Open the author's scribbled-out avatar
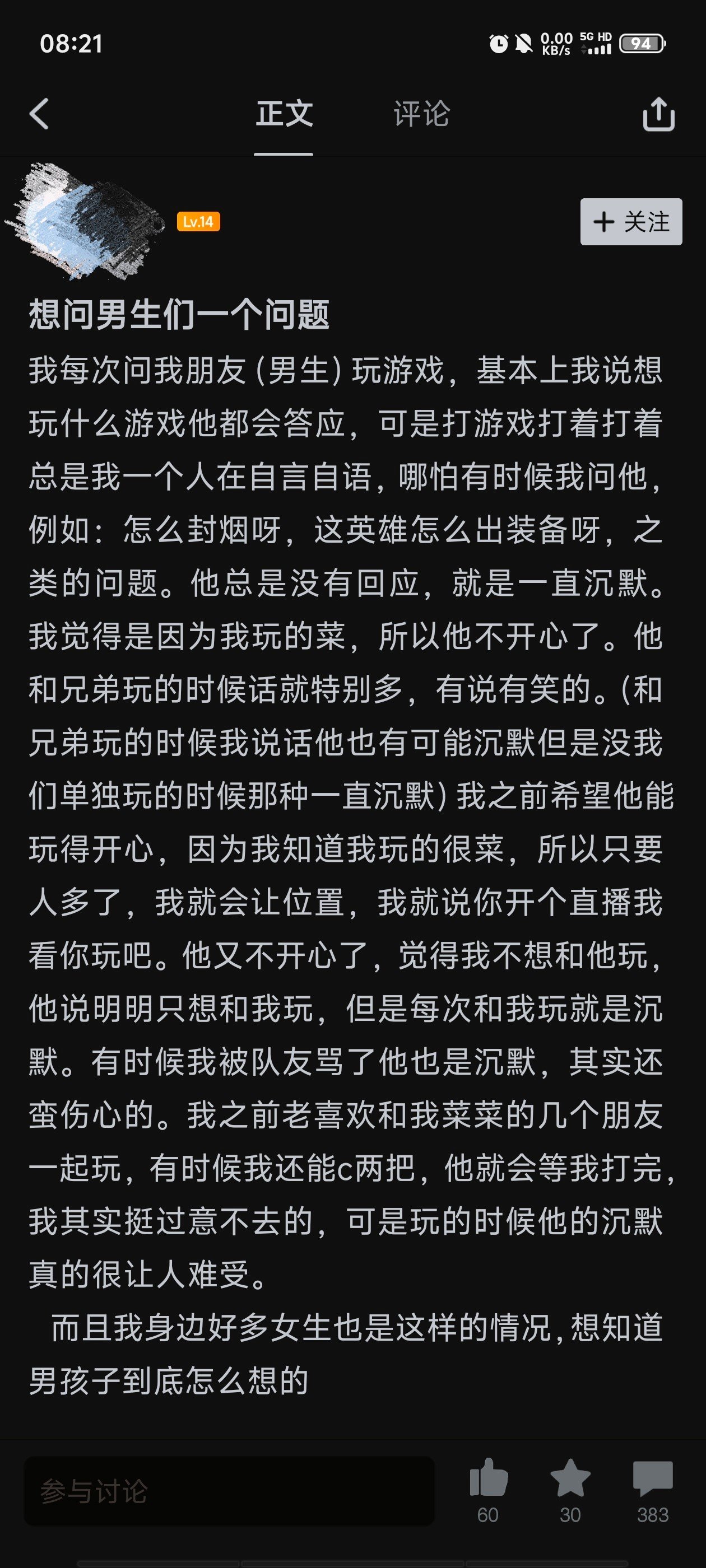This screenshot has width=706, height=1568. [x=85, y=222]
